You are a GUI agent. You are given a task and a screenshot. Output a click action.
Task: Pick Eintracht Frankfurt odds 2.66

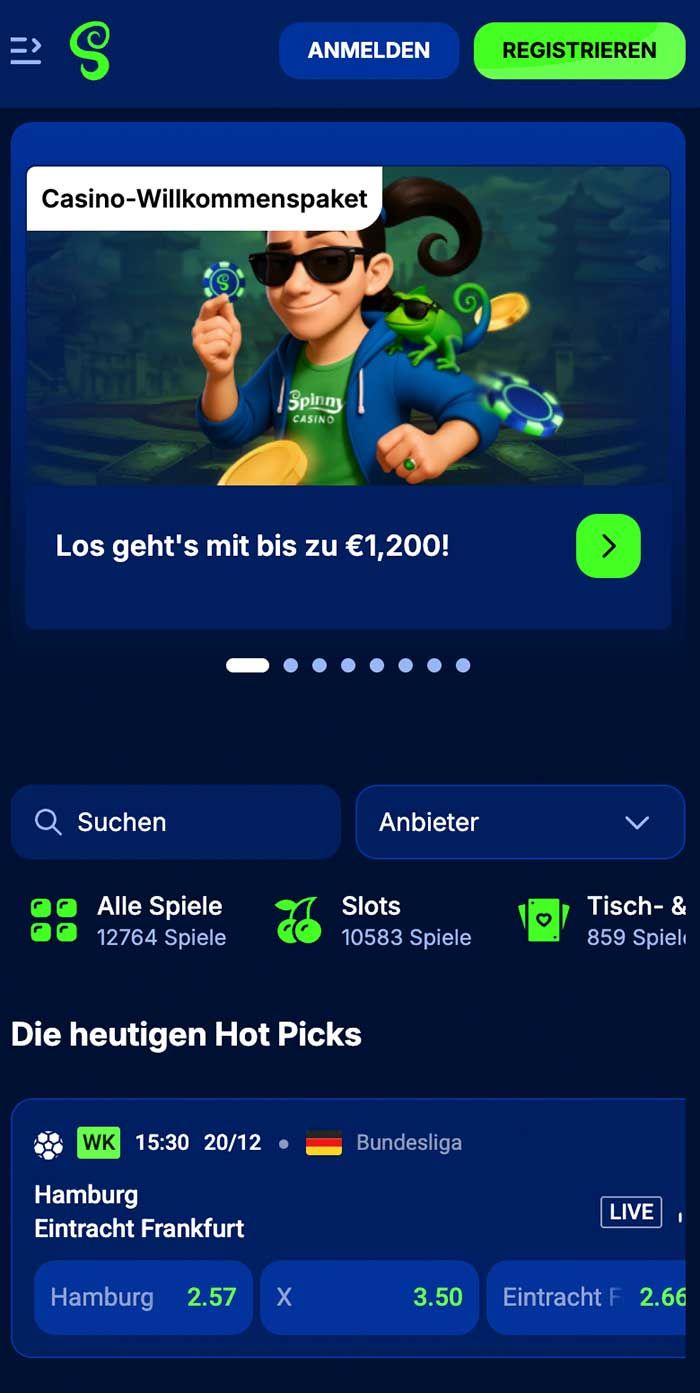590,1297
